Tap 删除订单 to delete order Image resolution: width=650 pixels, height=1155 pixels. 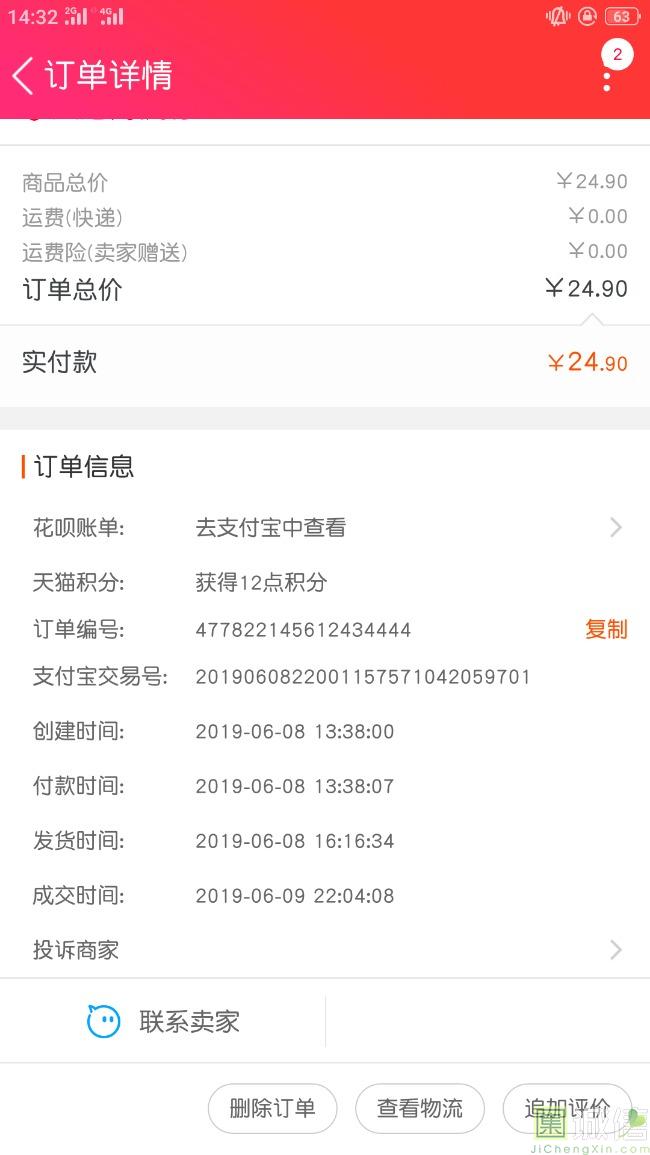click(x=273, y=1108)
